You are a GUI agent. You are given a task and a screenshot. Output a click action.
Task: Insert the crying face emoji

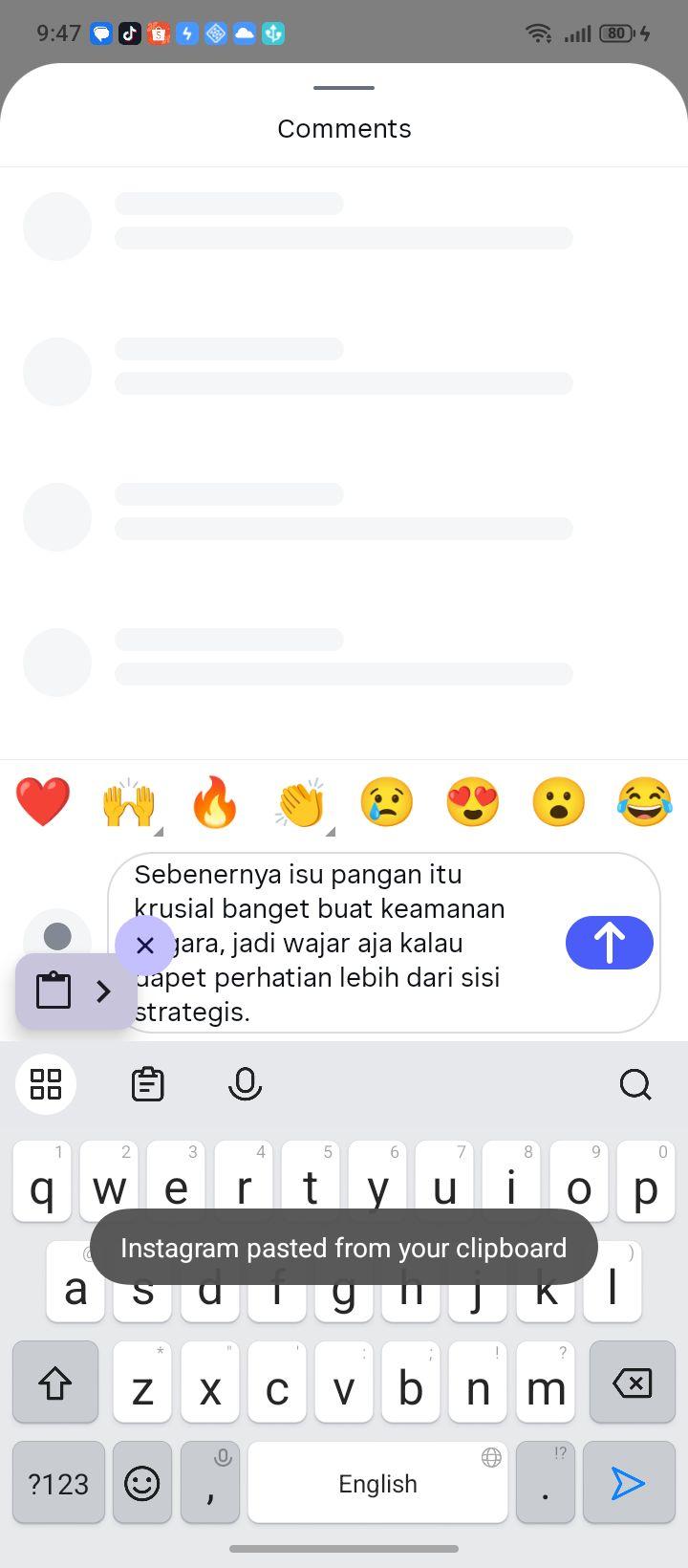(387, 801)
